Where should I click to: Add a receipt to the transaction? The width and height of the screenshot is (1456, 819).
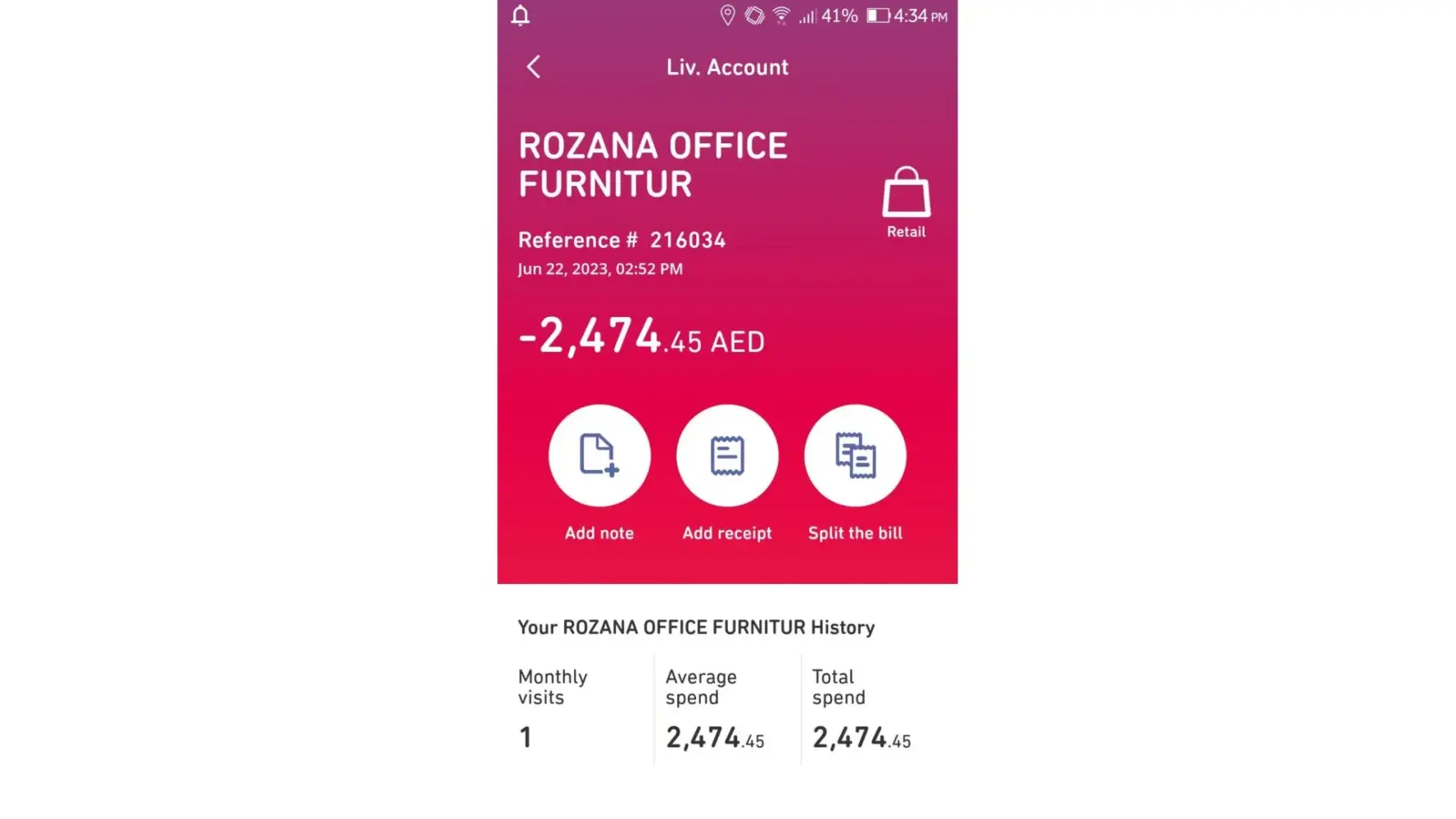[x=727, y=455]
